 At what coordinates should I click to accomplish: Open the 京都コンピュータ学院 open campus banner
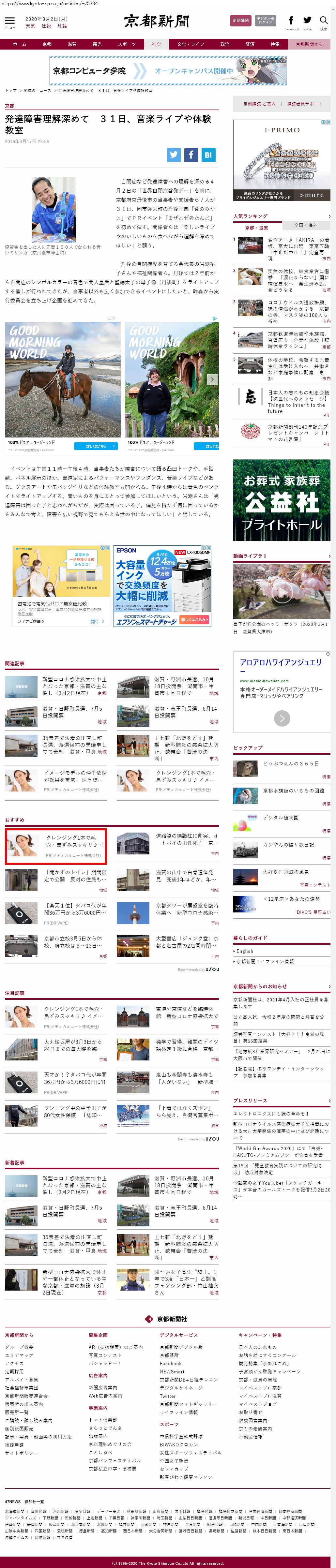point(168,71)
